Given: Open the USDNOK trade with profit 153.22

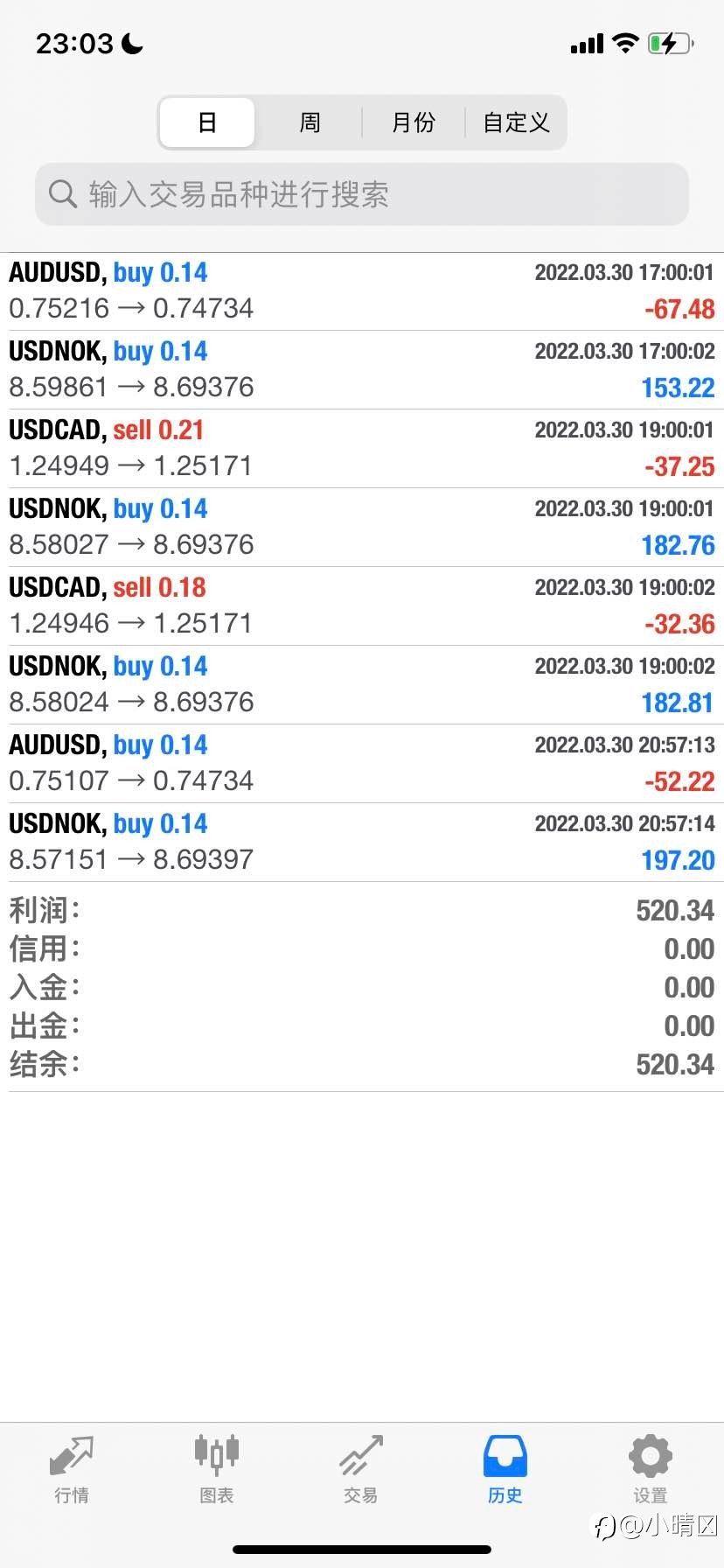Looking at the screenshot, I should point(362,370).
